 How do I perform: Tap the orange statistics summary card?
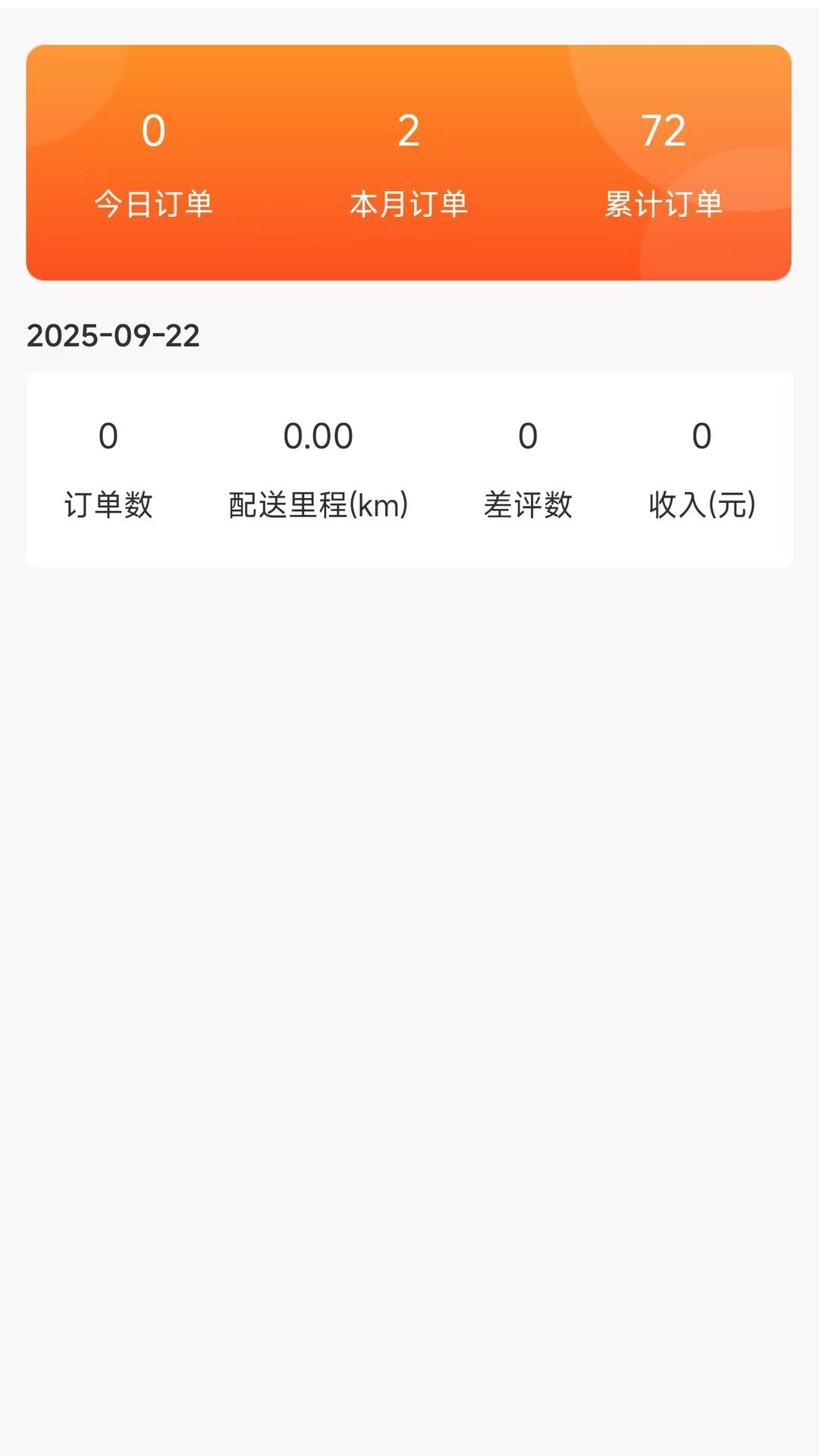click(409, 162)
